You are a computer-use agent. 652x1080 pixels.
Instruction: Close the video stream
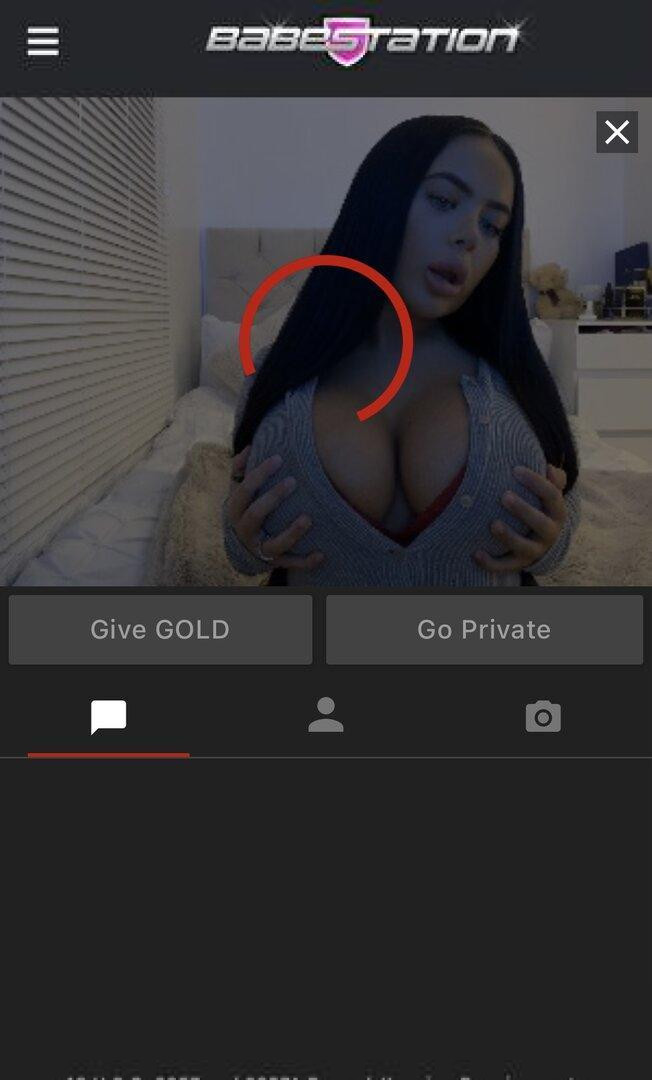point(617,132)
